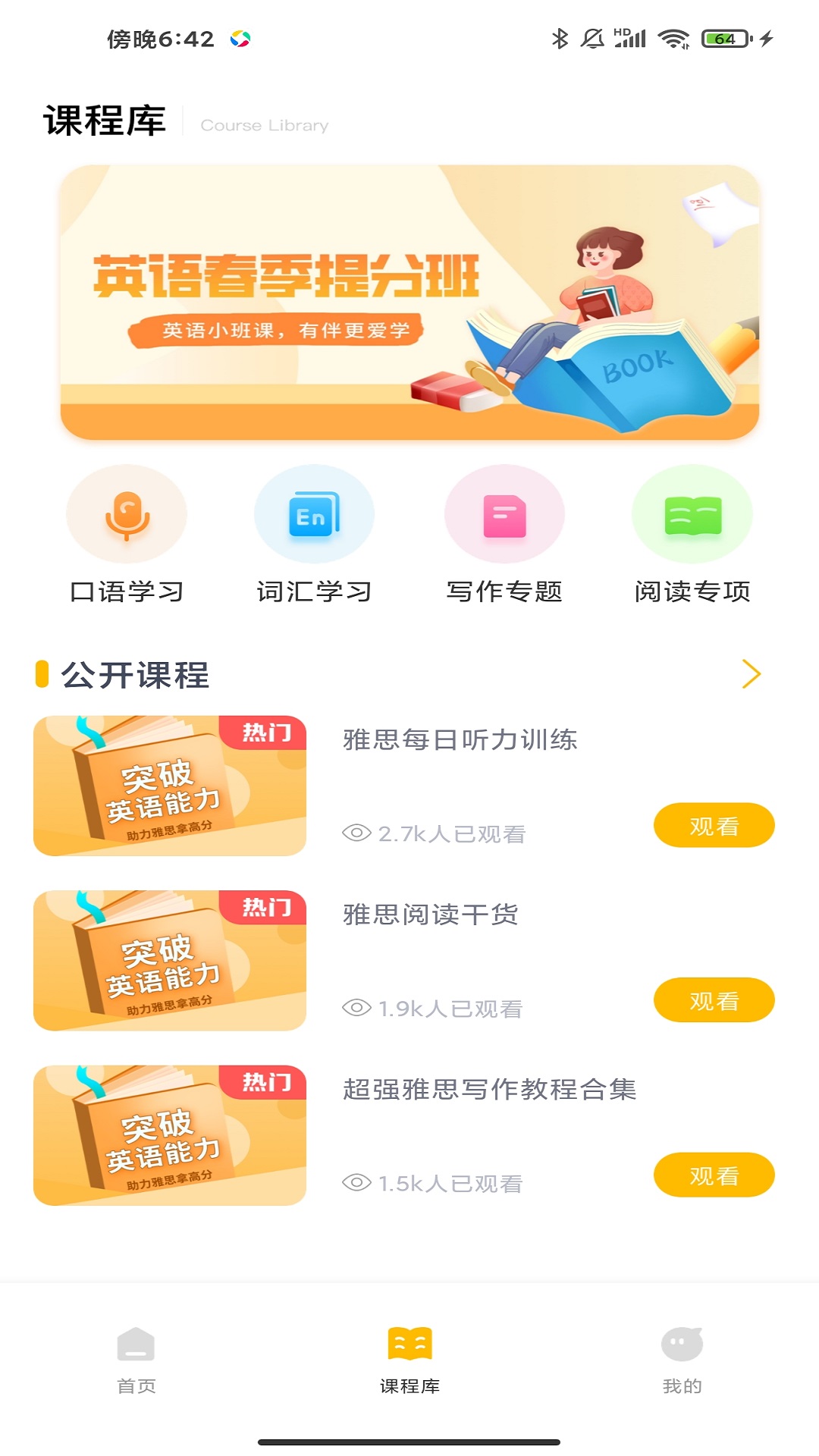
Task: Open the 口语学习 speaking practice icon
Action: [127, 513]
